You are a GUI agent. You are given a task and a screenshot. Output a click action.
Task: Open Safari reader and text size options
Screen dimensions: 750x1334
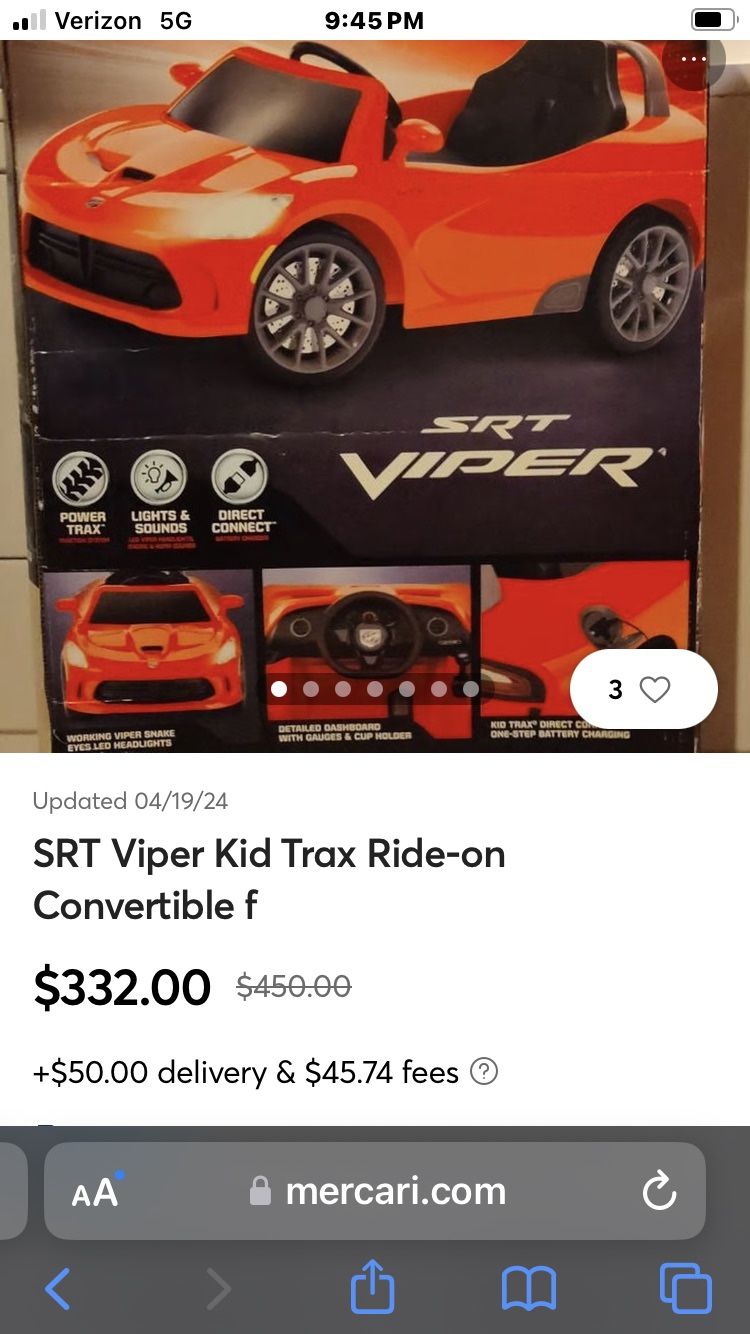point(95,1191)
